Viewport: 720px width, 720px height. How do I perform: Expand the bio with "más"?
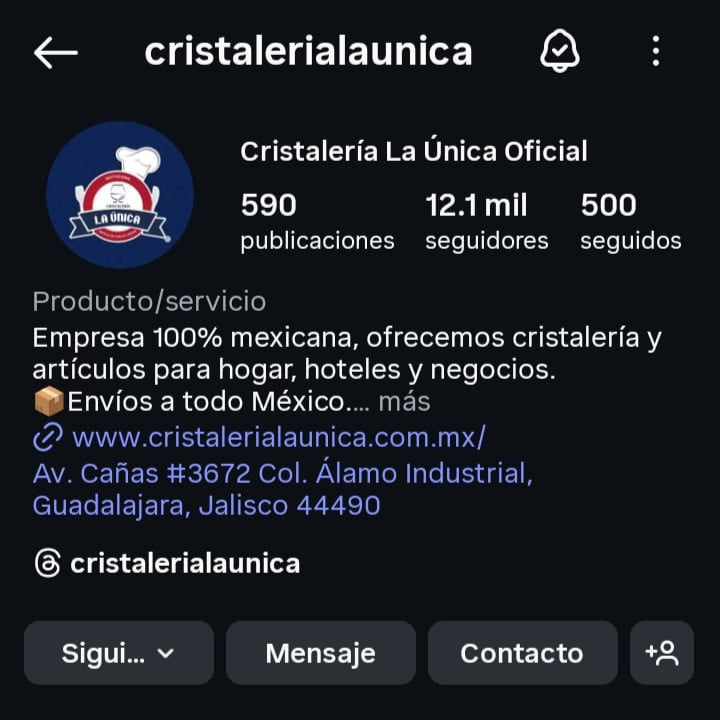404,402
